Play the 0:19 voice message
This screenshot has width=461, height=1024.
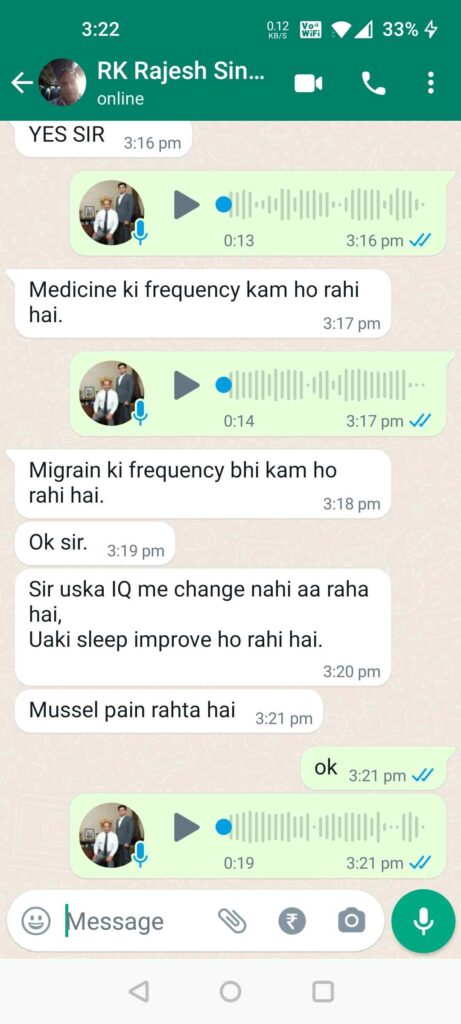[187, 828]
